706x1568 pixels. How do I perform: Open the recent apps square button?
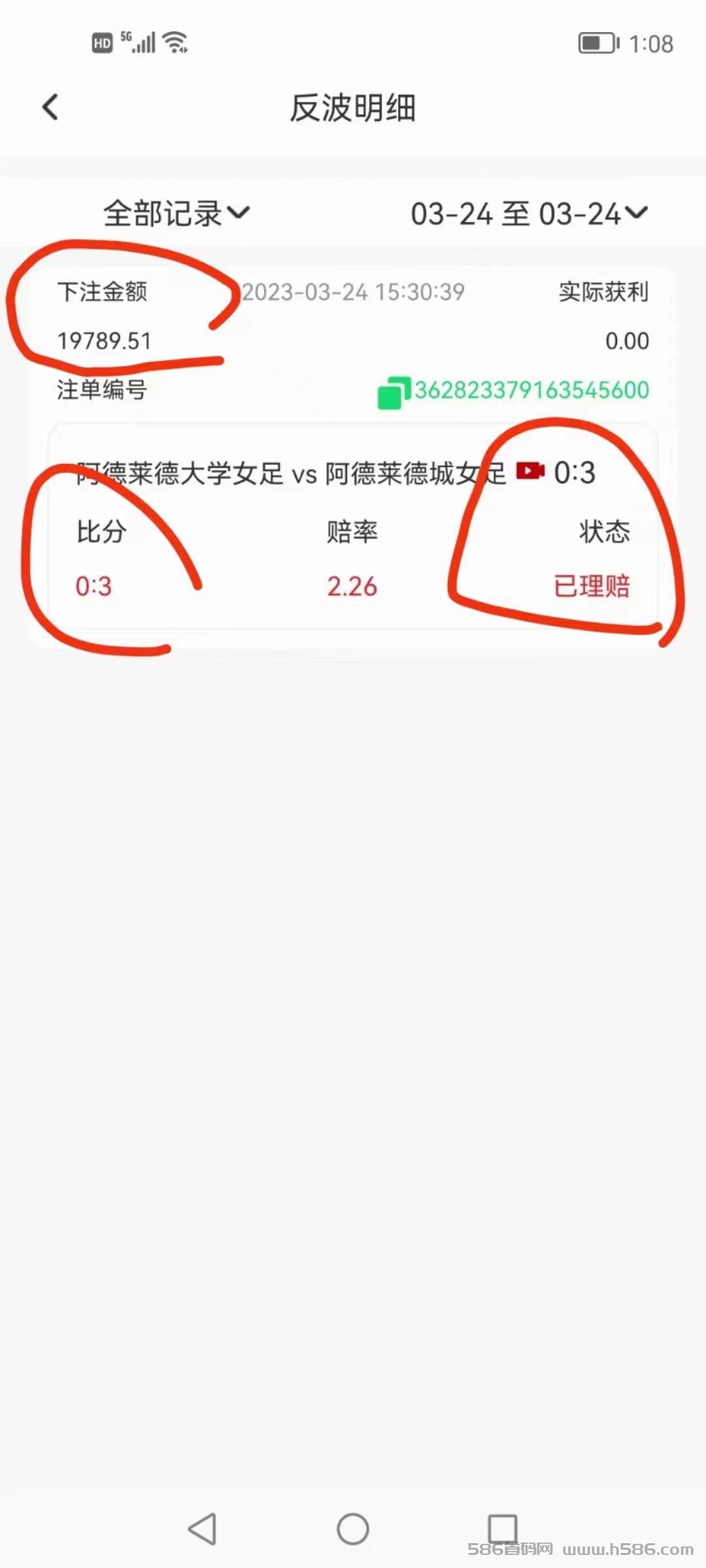pyautogui.click(x=503, y=1529)
